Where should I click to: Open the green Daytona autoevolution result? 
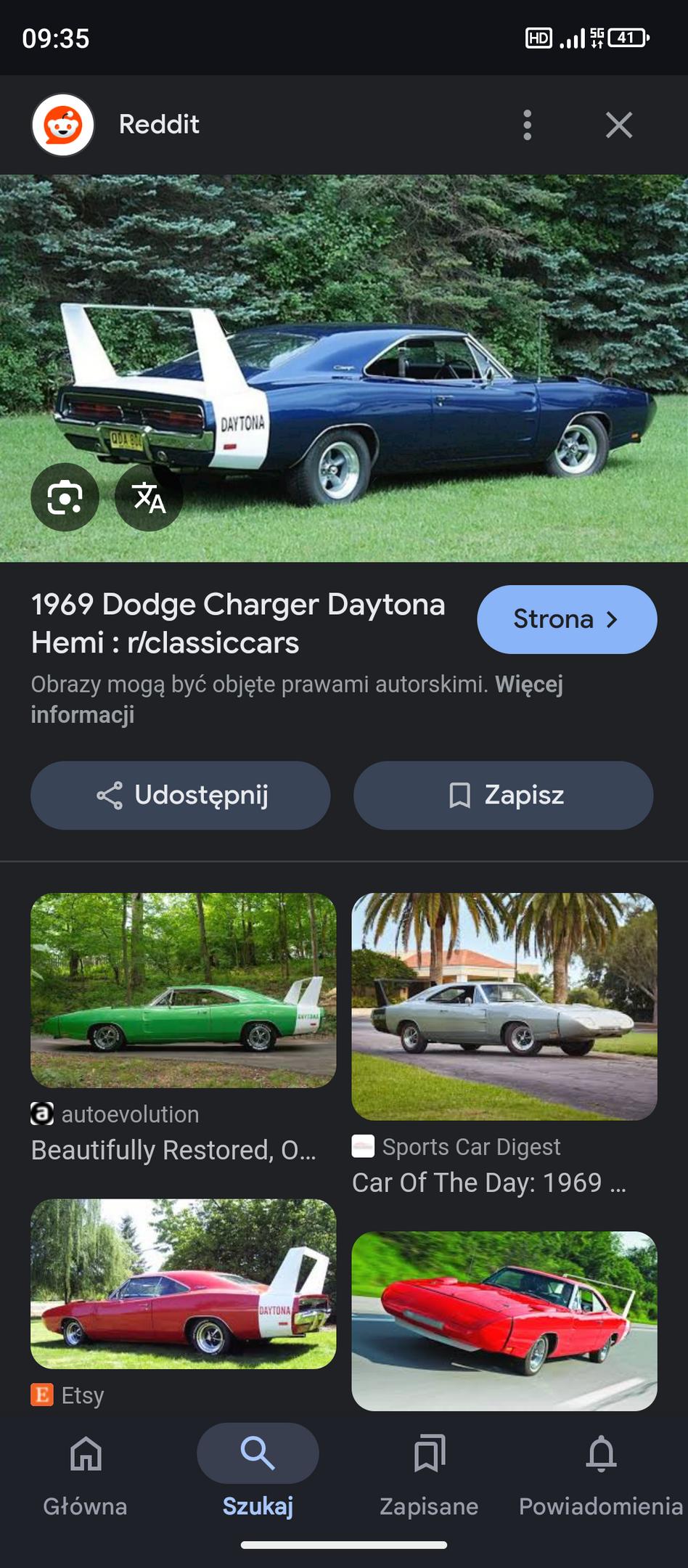[184, 990]
